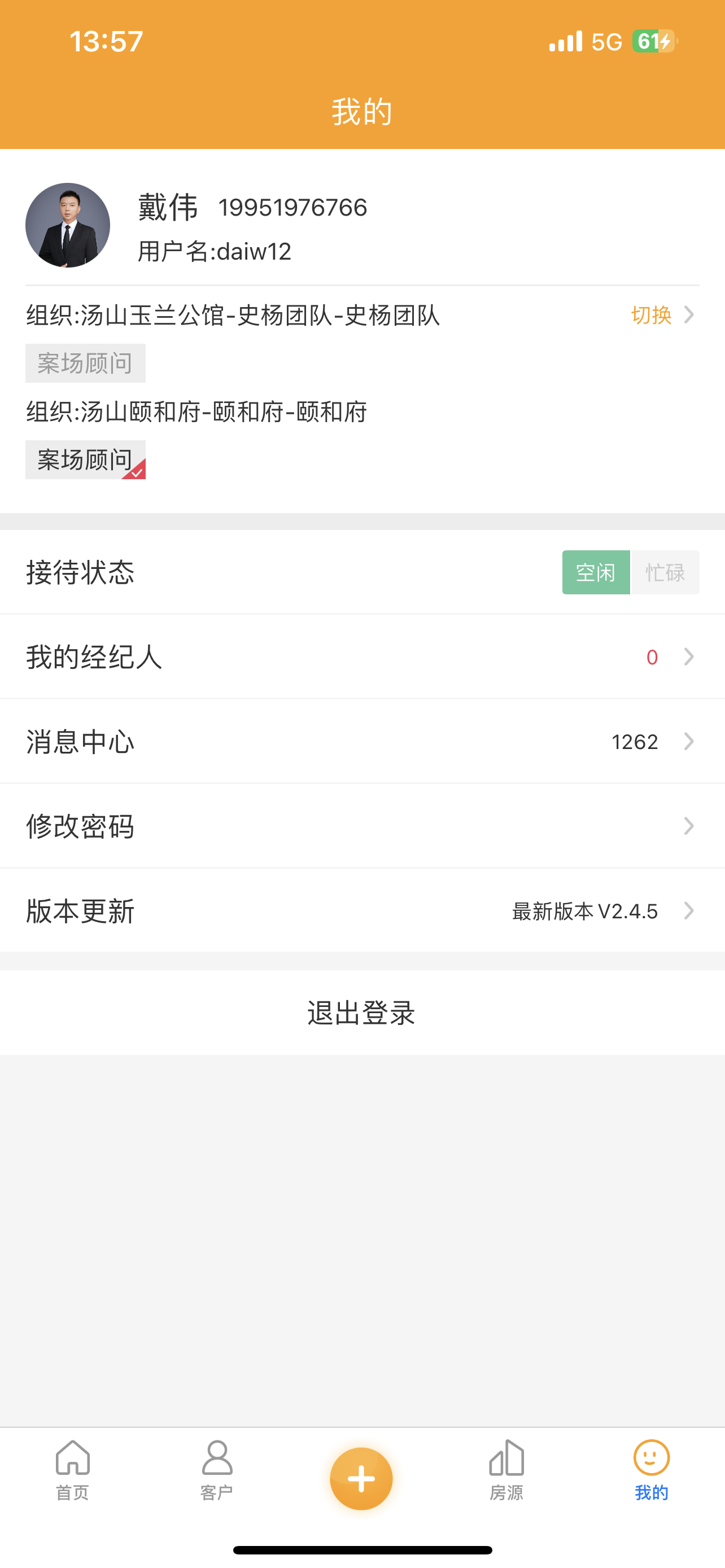The width and height of the screenshot is (725, 1568).
Task: Open 我的经纪人 list
Action: coord(362,657)
